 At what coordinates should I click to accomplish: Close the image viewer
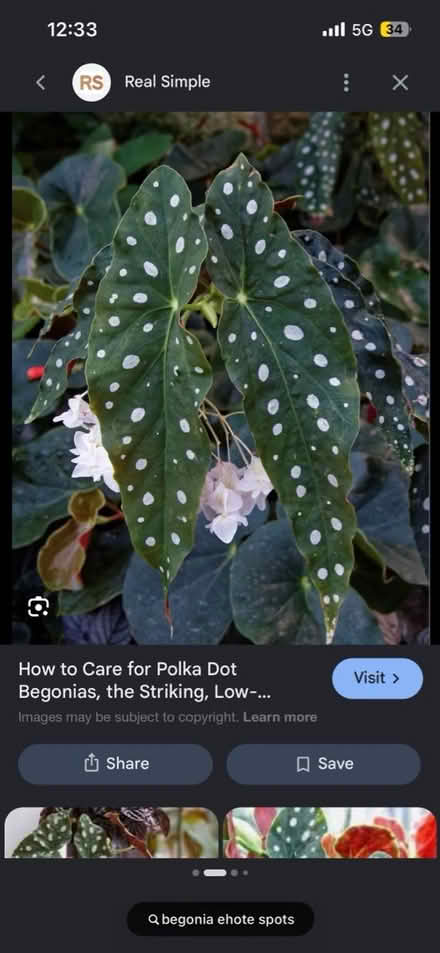[400, 83]
